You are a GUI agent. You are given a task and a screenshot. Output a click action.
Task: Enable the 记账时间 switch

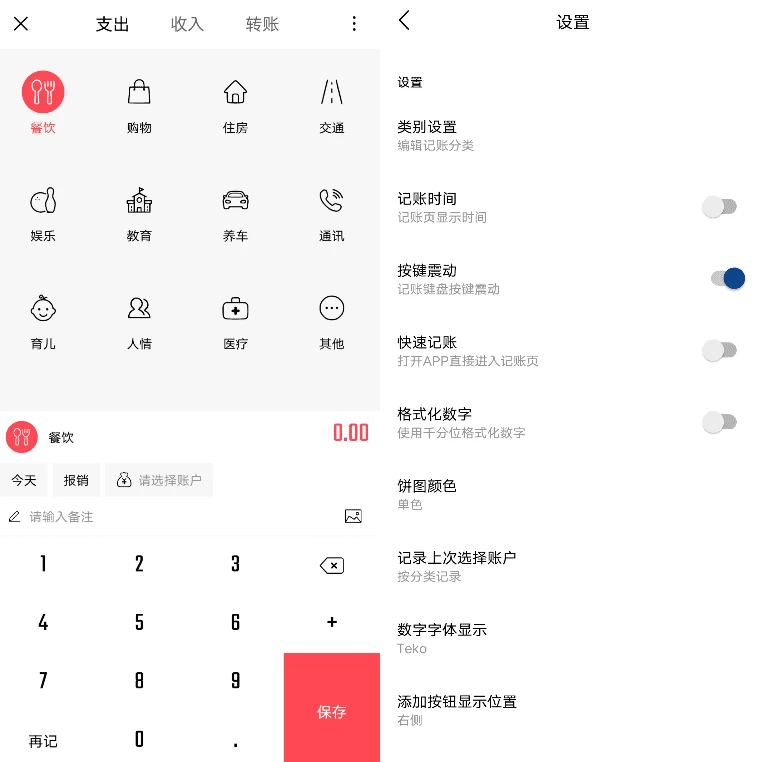coord(719,207)
